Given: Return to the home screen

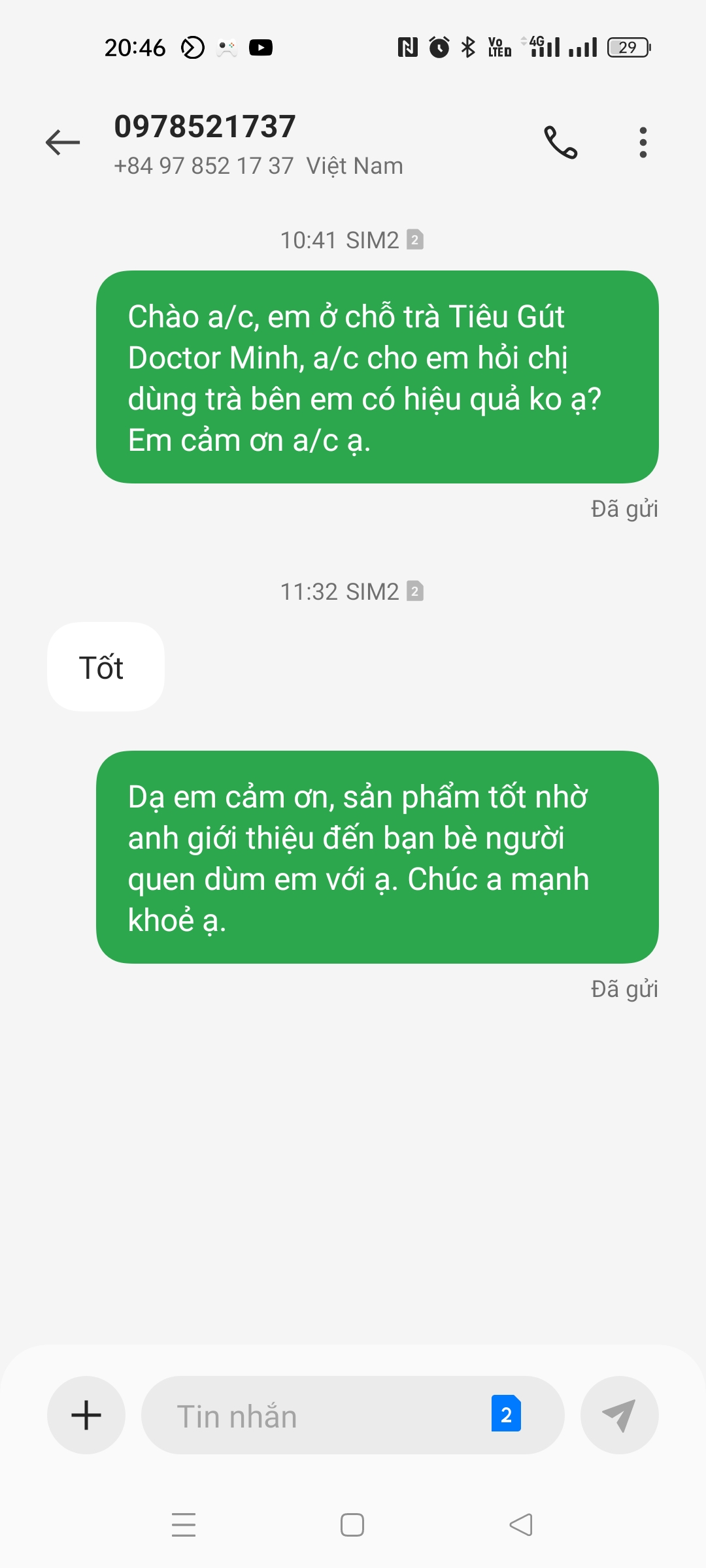Looking at the screenshot, I should pos(352,1525).
